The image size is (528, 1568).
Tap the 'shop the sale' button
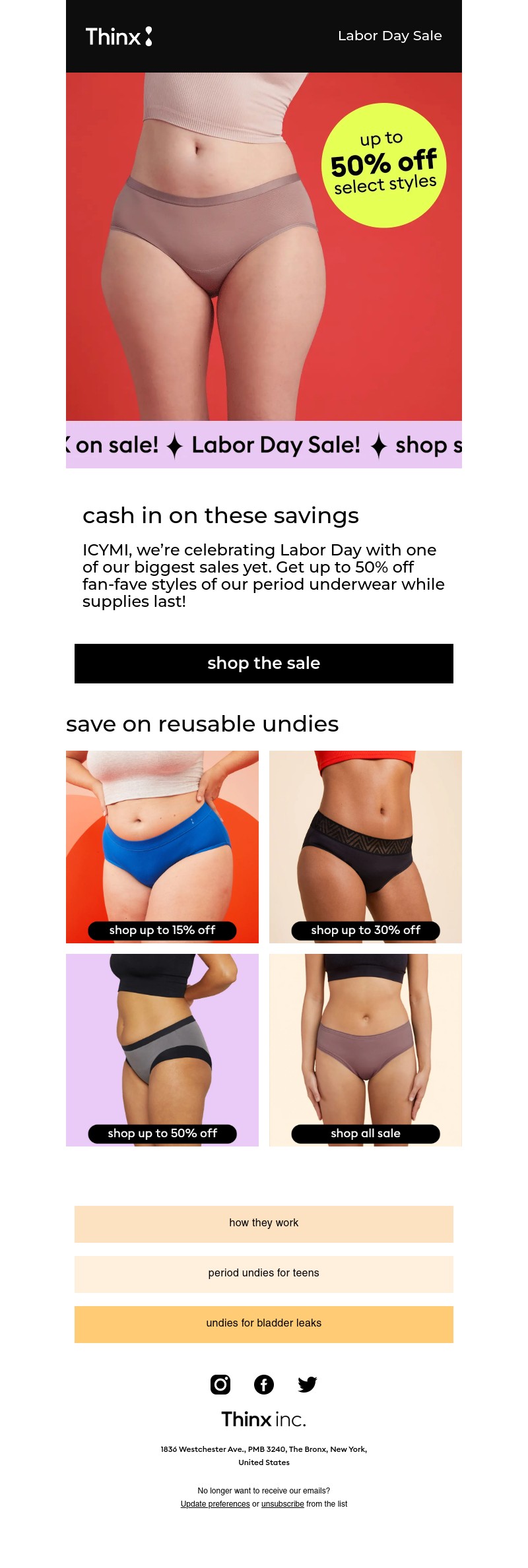point(263,663)
